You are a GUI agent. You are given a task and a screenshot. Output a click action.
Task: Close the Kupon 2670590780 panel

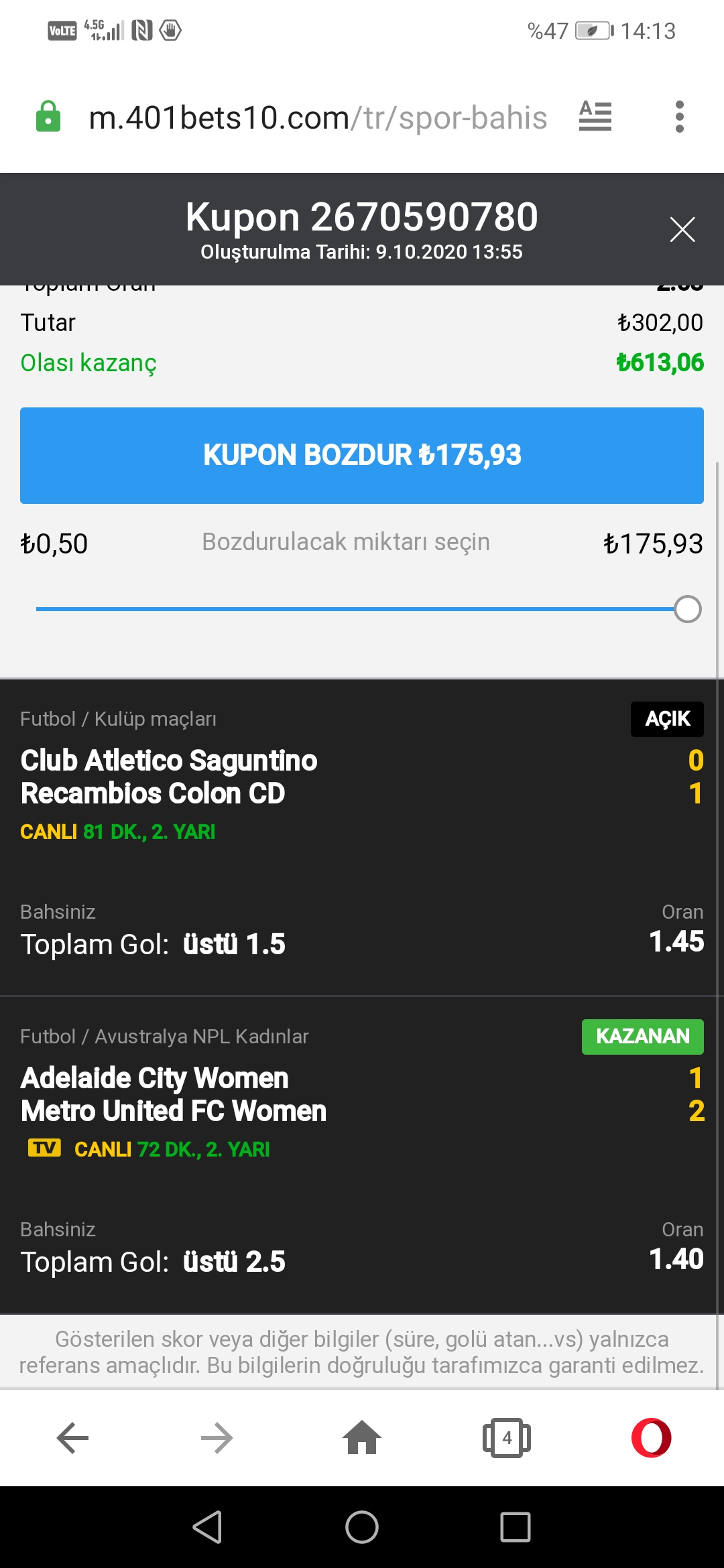[682, 230]
